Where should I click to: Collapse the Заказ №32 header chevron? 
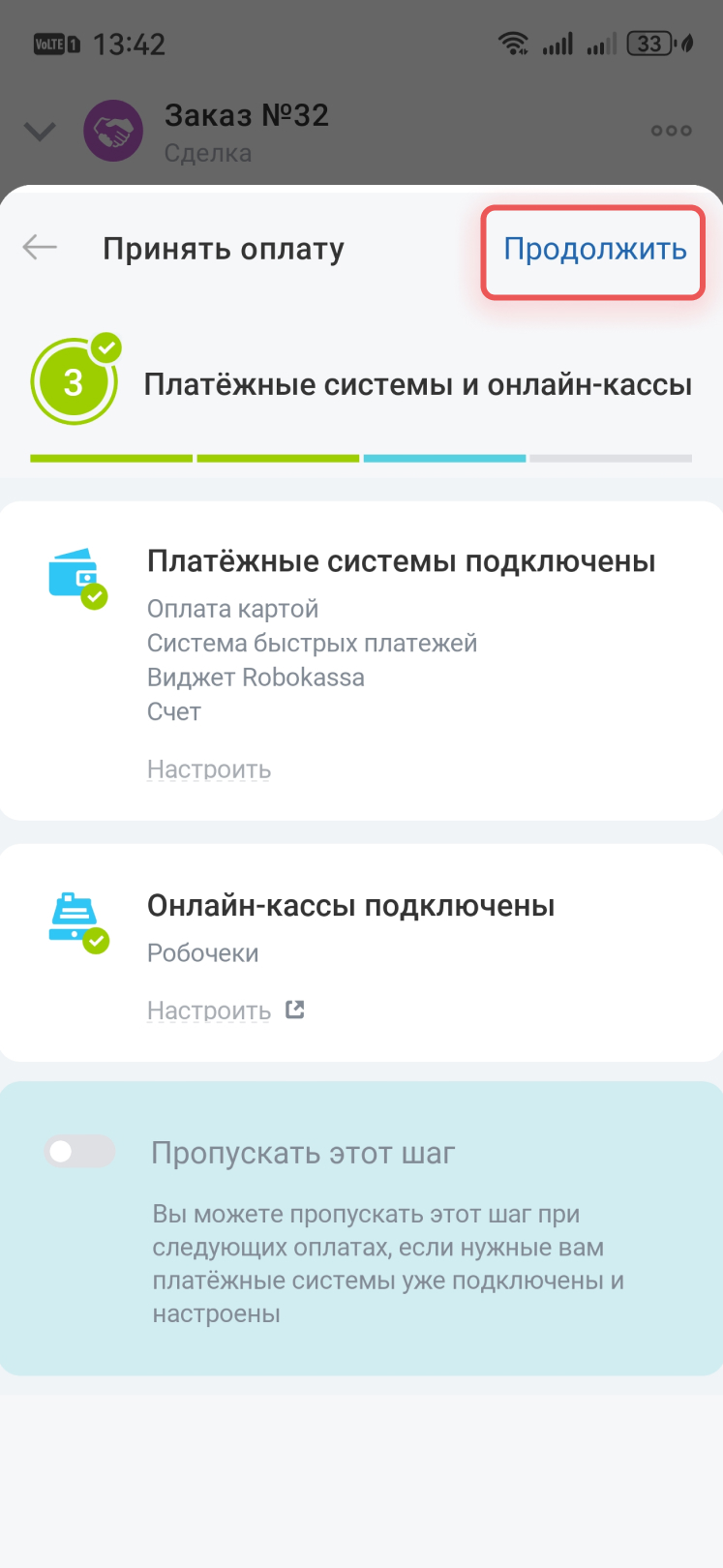[x=40, y=131]
